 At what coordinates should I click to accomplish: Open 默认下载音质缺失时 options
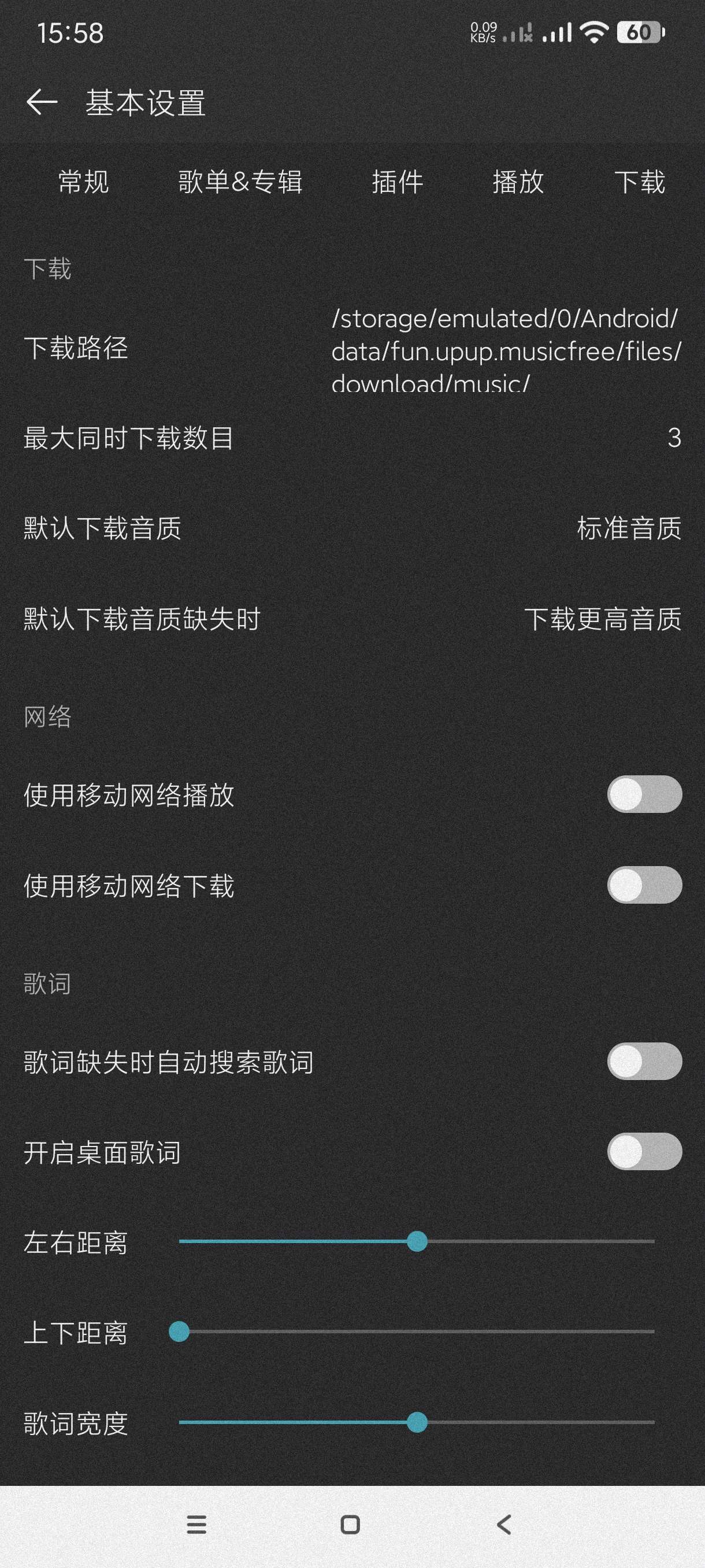pos(352,619)
